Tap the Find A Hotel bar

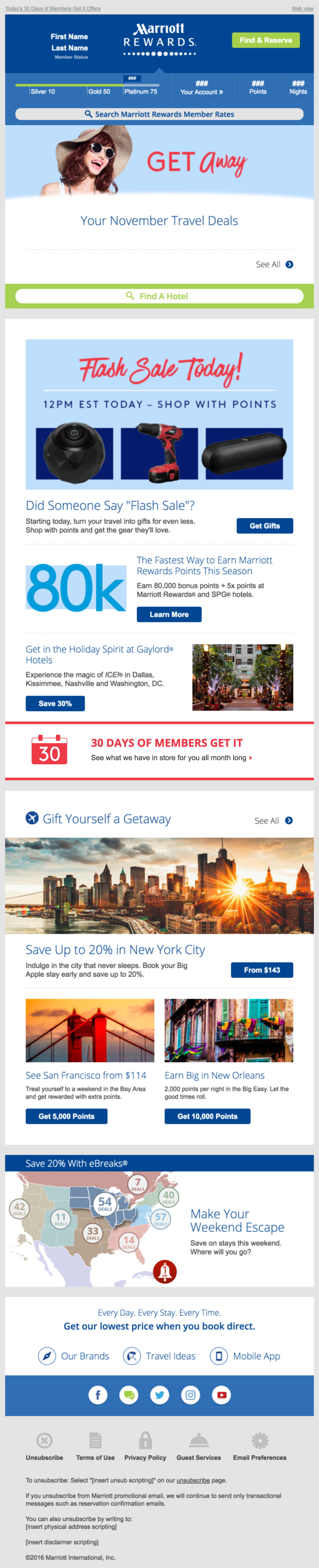coord(159,296)
